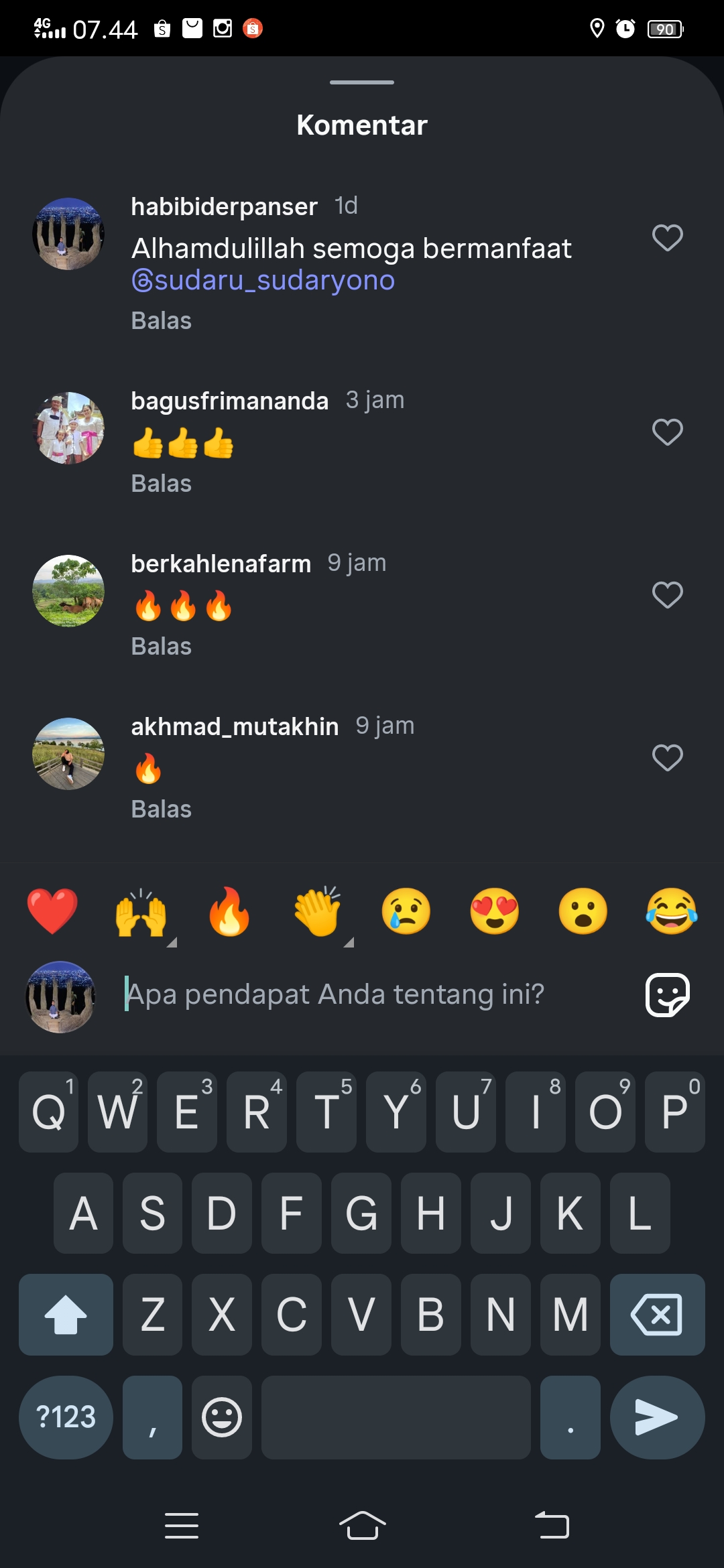The image size is (724, 1568).
Task: Open habibiderpanser's profile picture
Action: click(68, 234)
